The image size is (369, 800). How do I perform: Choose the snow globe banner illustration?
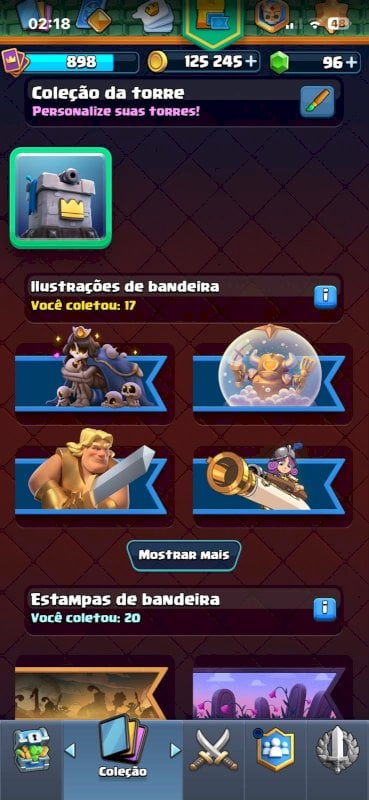pos(273,378)
